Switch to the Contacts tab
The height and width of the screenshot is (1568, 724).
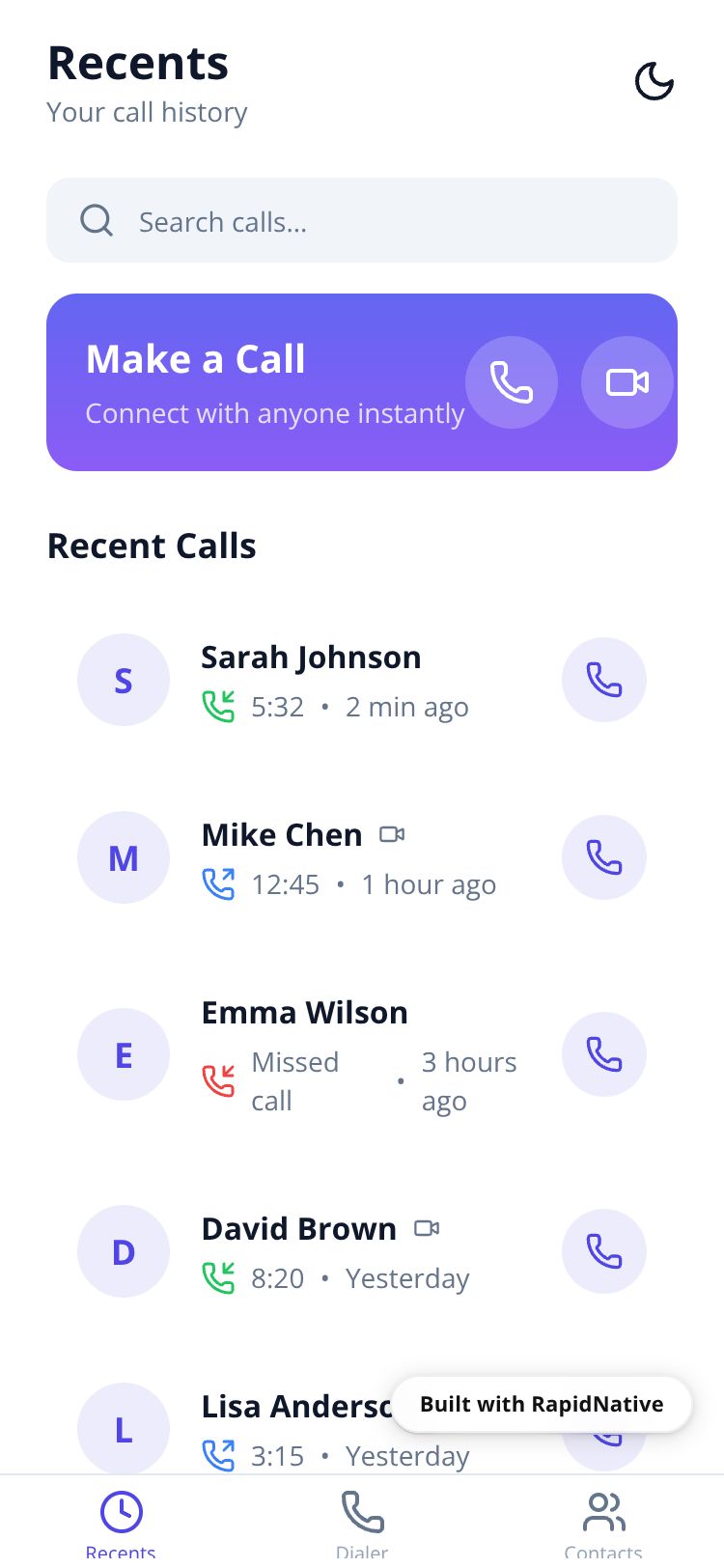point(603,1522)
